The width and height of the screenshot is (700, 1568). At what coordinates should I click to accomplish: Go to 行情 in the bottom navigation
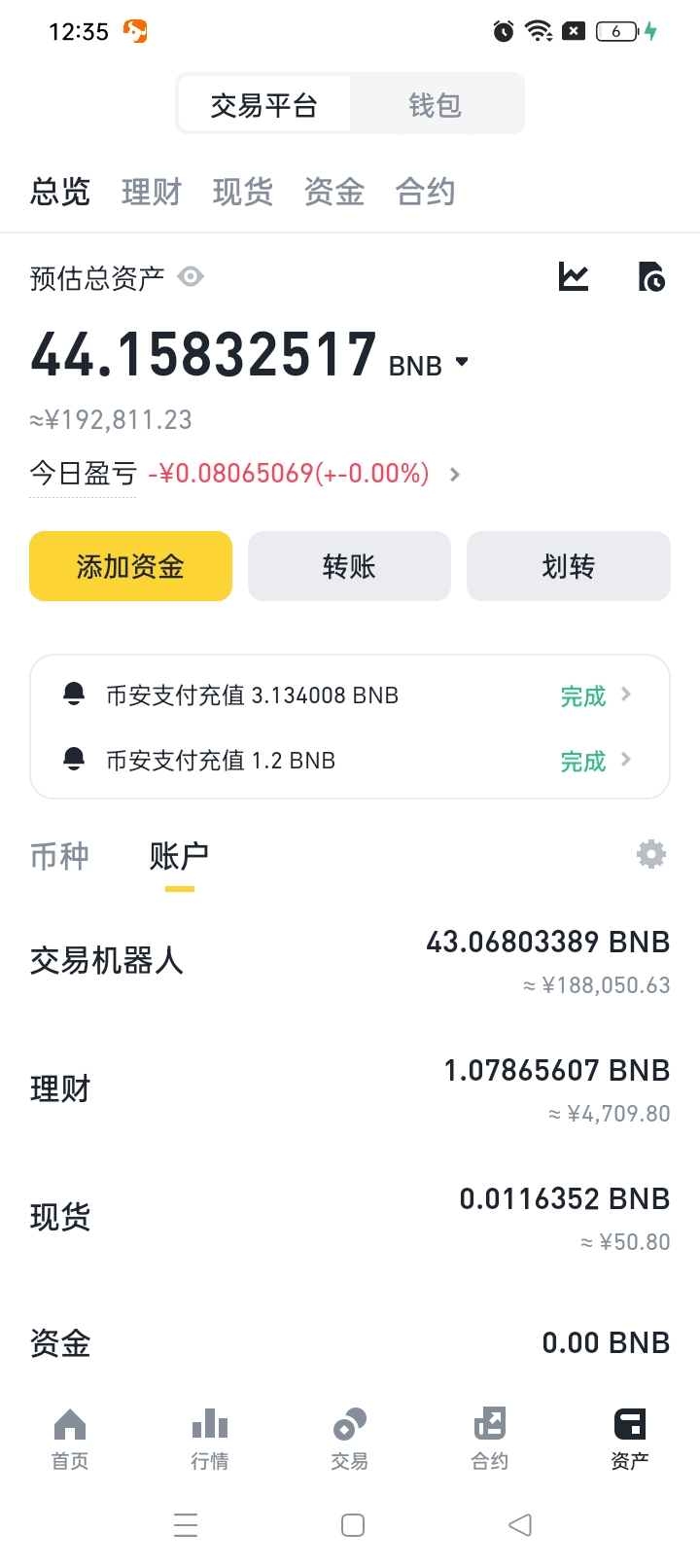pos(210,1439)
